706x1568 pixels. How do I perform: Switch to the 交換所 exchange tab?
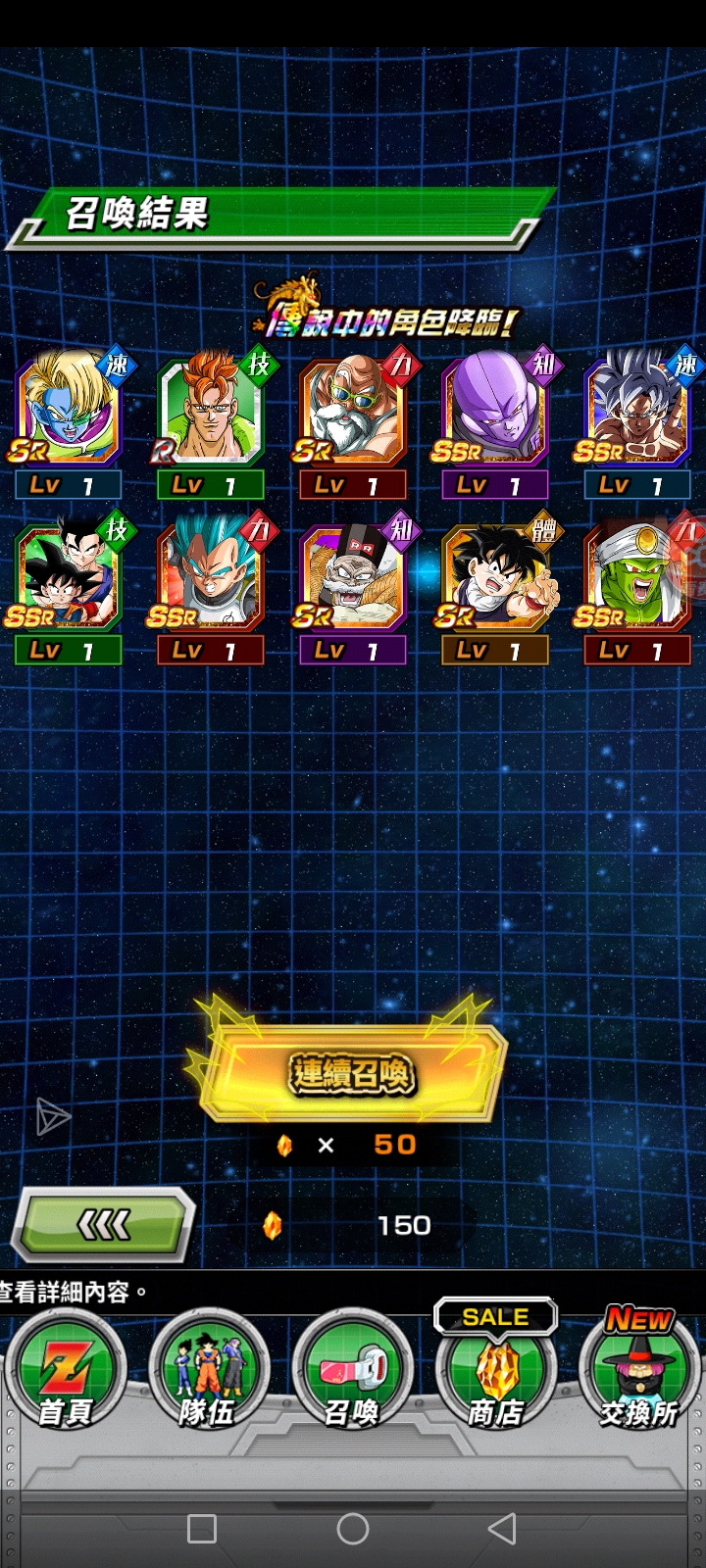(639, 1372)
